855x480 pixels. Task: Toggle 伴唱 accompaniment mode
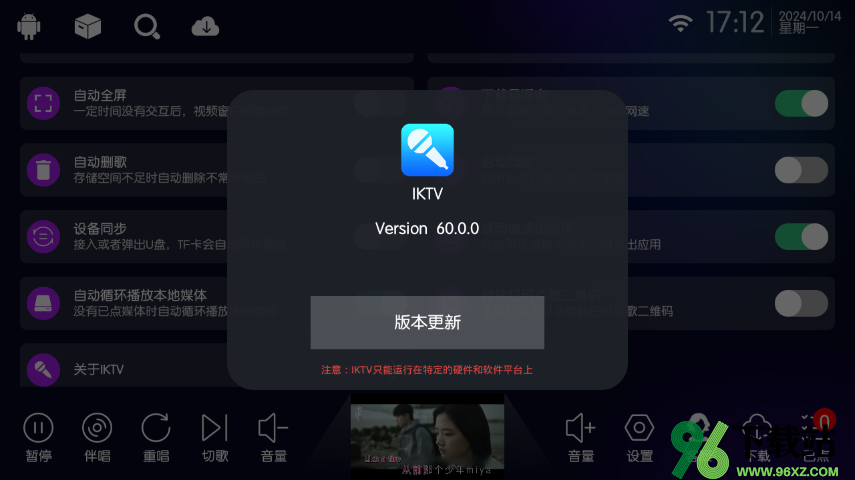pos(97,437)
